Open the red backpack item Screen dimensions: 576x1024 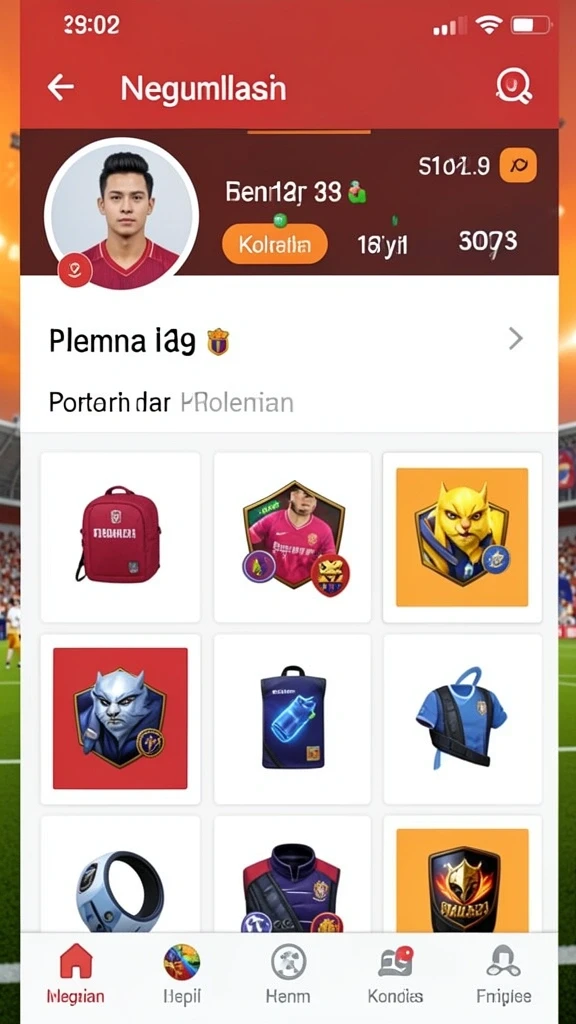[x=120, y=537]
